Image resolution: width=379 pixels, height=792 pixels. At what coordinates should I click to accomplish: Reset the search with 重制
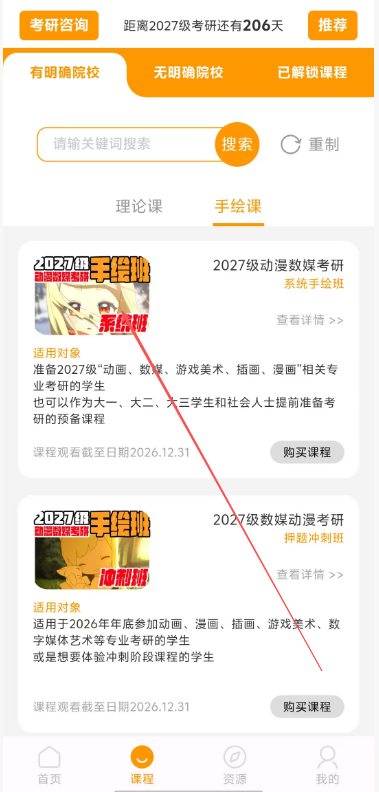click(310, 145)
